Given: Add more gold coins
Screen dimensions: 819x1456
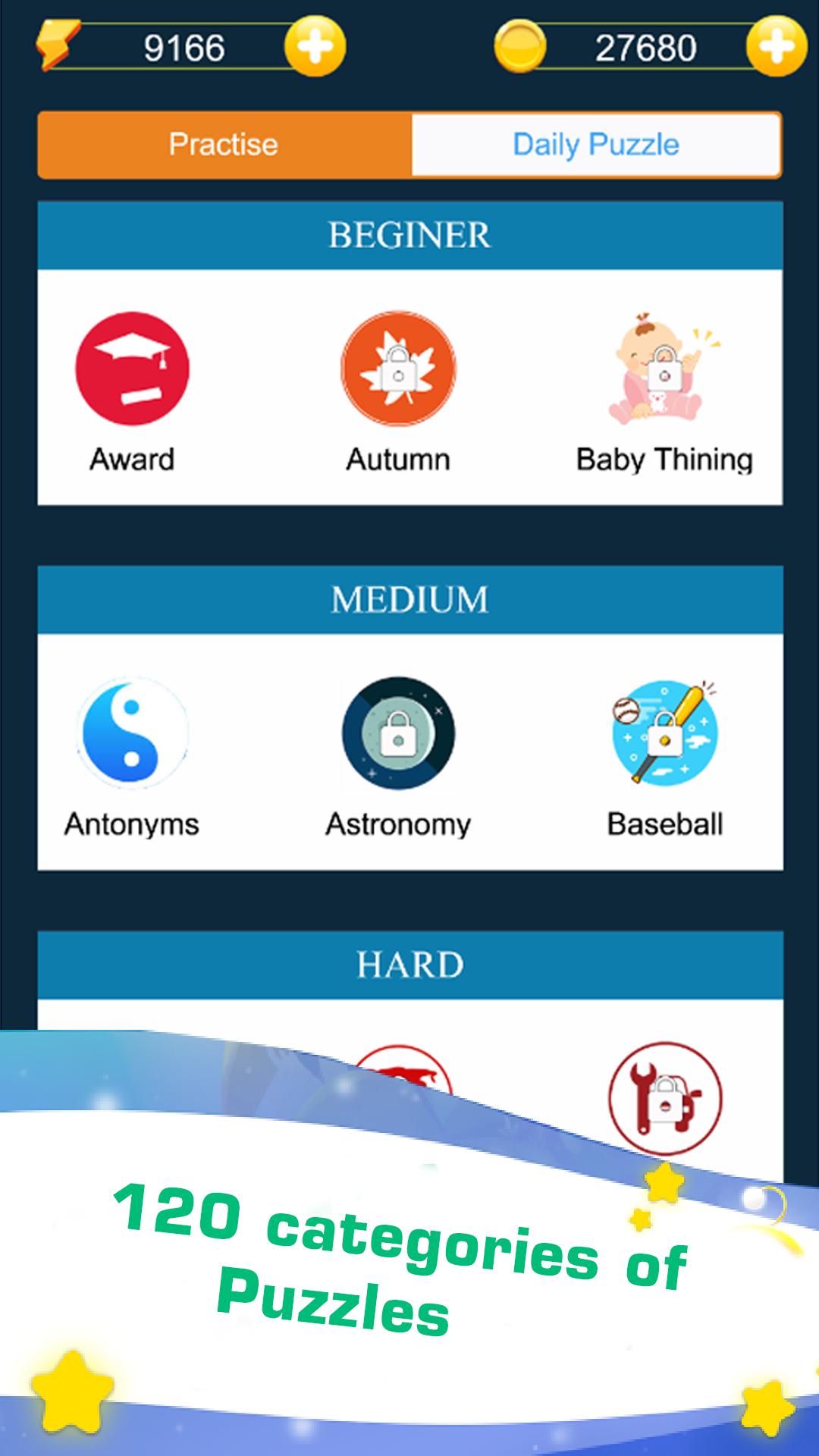Looking at the screenshot, I should pyautogui.click(x=776, y=47).
